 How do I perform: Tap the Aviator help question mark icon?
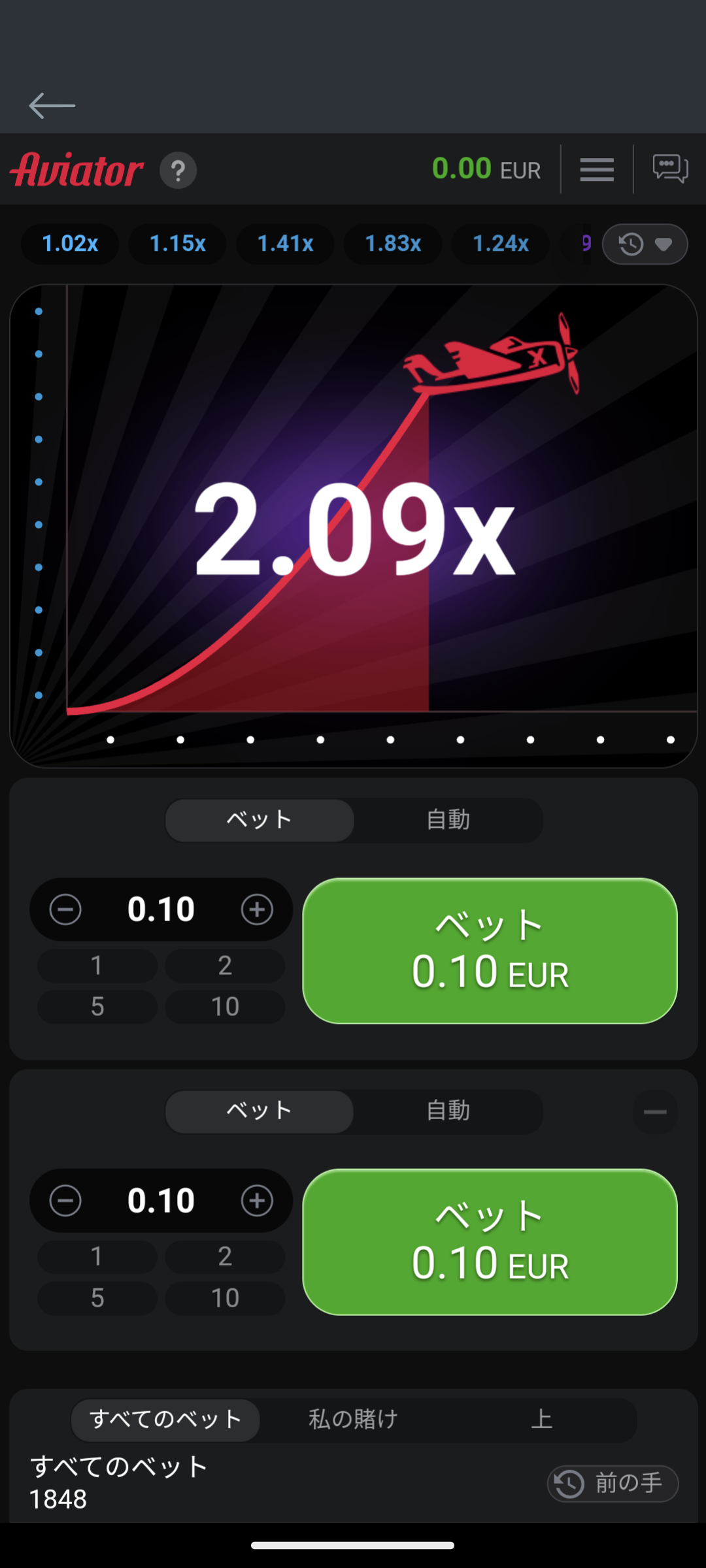point(178,171)
